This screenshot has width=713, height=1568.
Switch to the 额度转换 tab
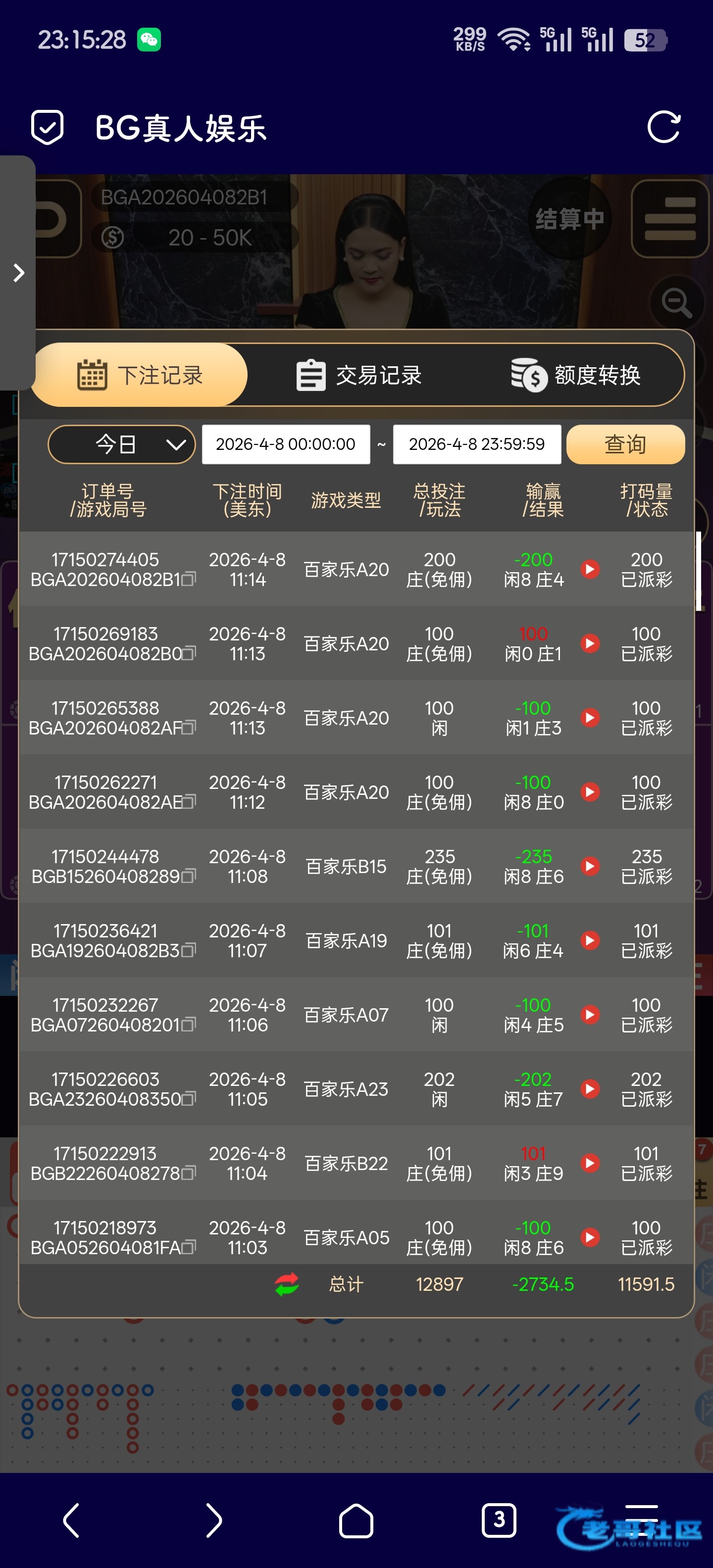point(576,375)
